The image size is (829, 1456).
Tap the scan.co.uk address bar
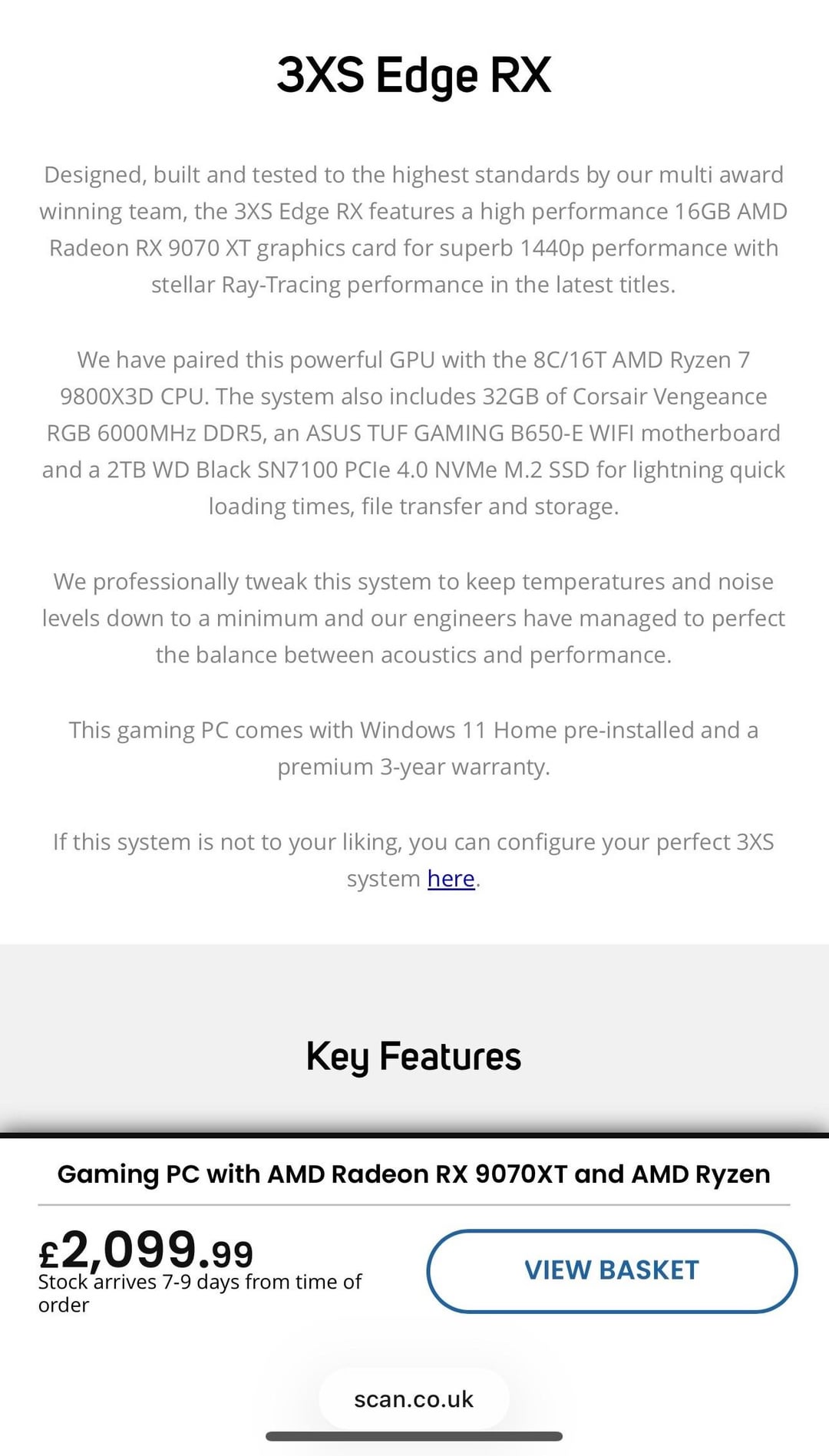tap(414, 1399)
